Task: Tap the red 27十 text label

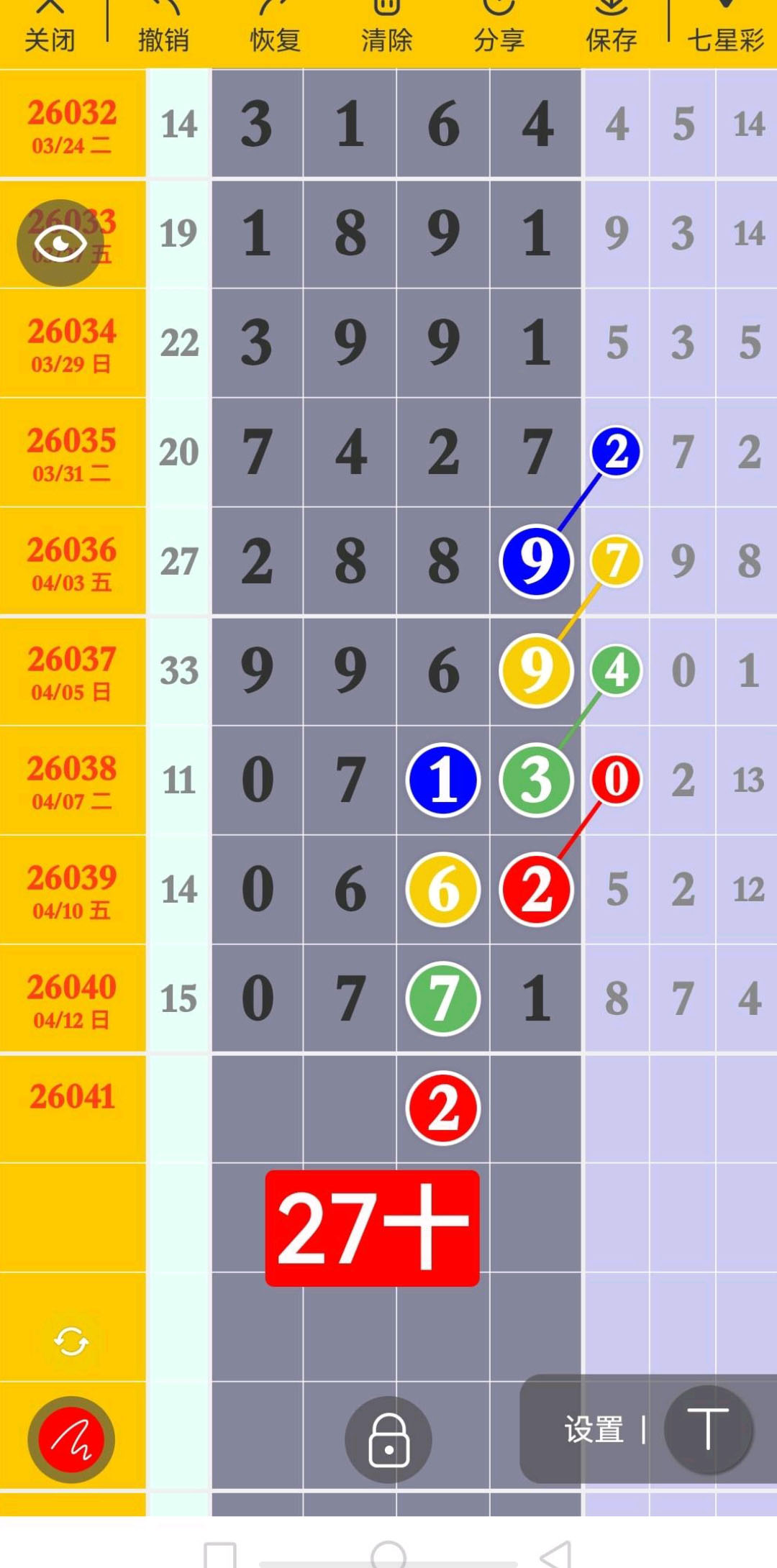Action: point(372,1229)
